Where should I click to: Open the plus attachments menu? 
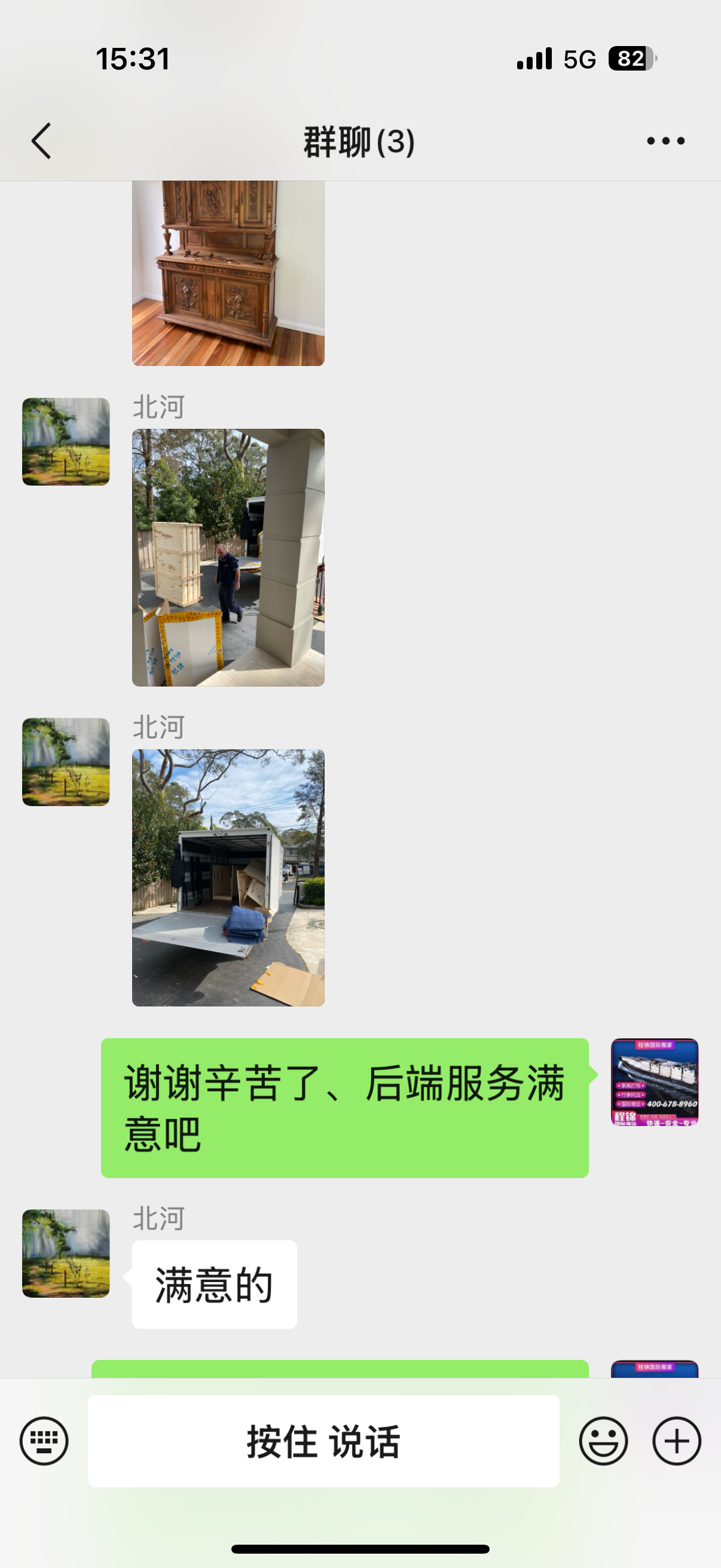pos(677,1441)
